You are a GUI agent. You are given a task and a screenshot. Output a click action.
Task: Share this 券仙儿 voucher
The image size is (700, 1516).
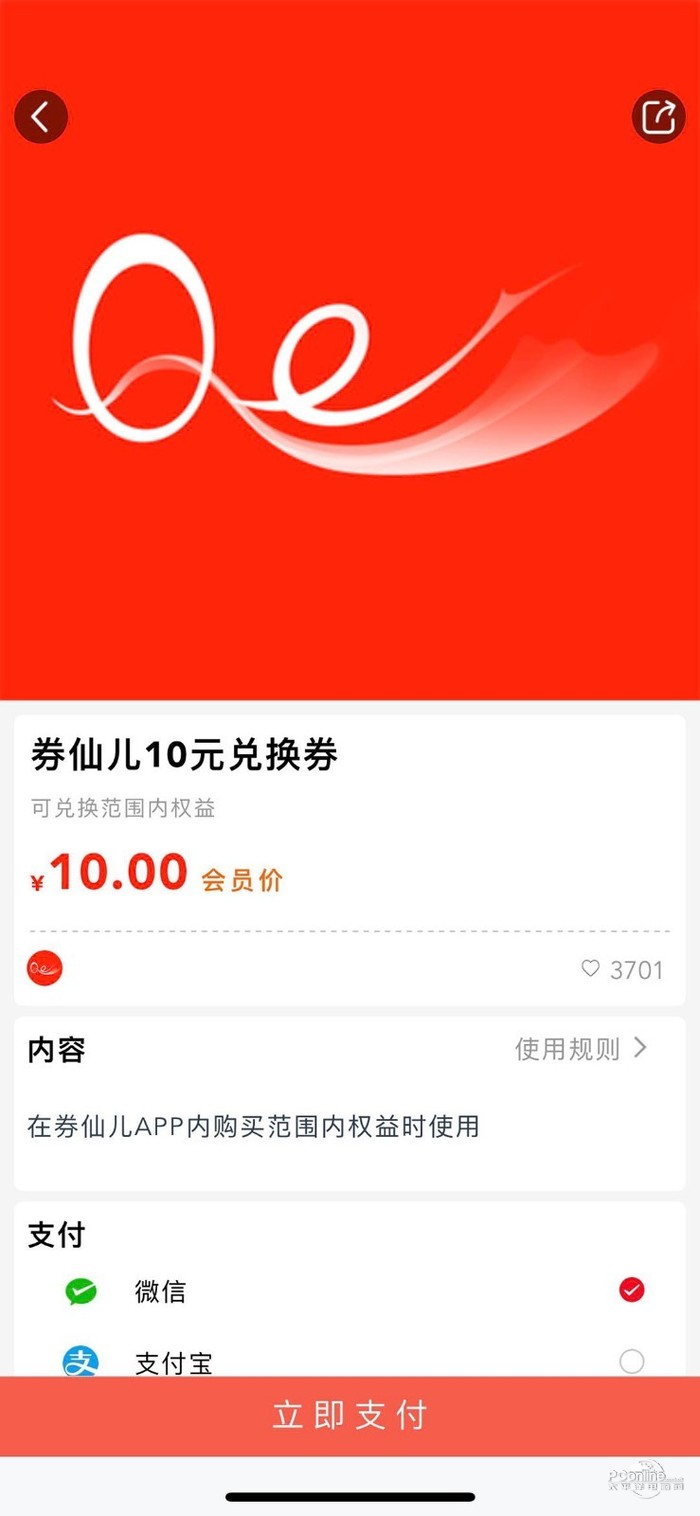coord(658,117)
